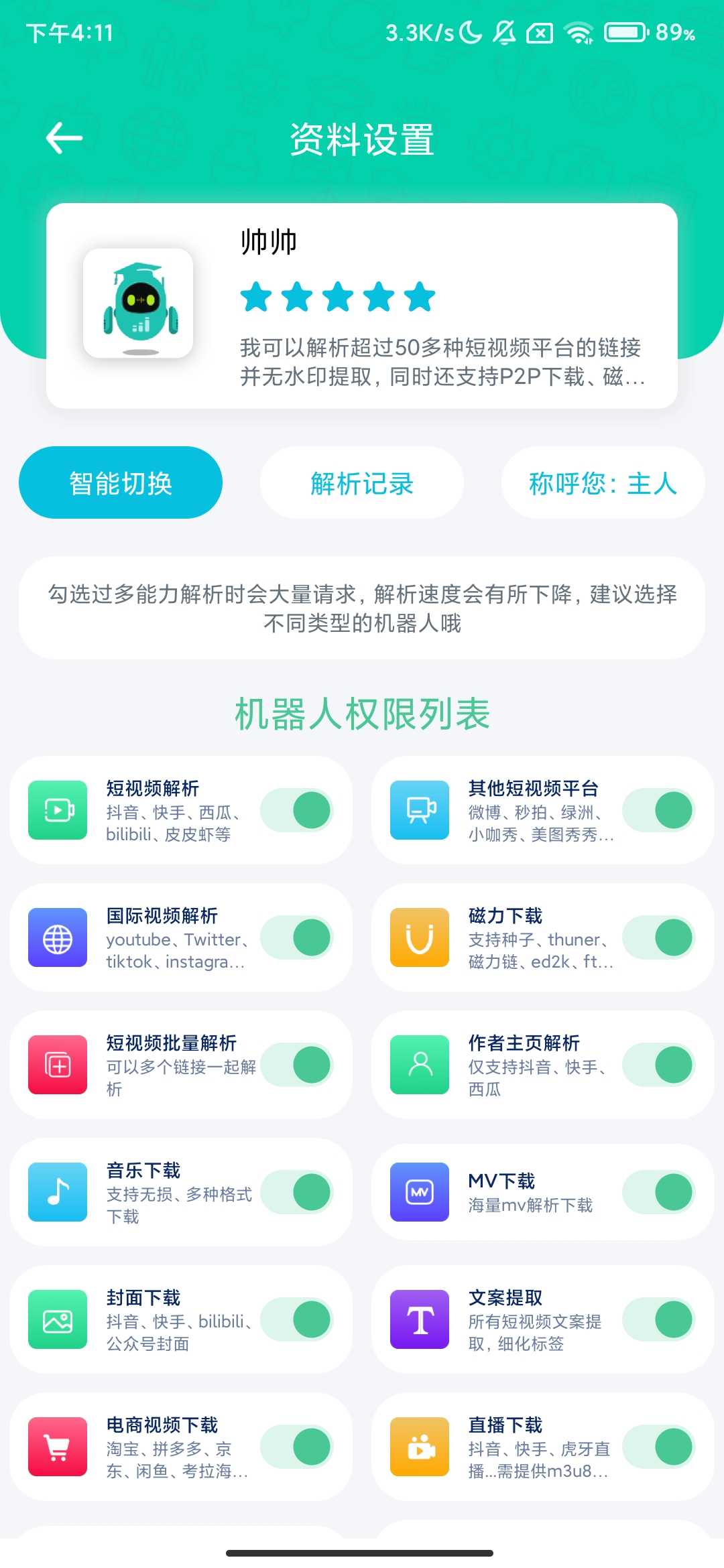Viewport: 724px width, 1568px height.
Task: Click the 磁力下载 magnet icon
Action: click(418, 938)
